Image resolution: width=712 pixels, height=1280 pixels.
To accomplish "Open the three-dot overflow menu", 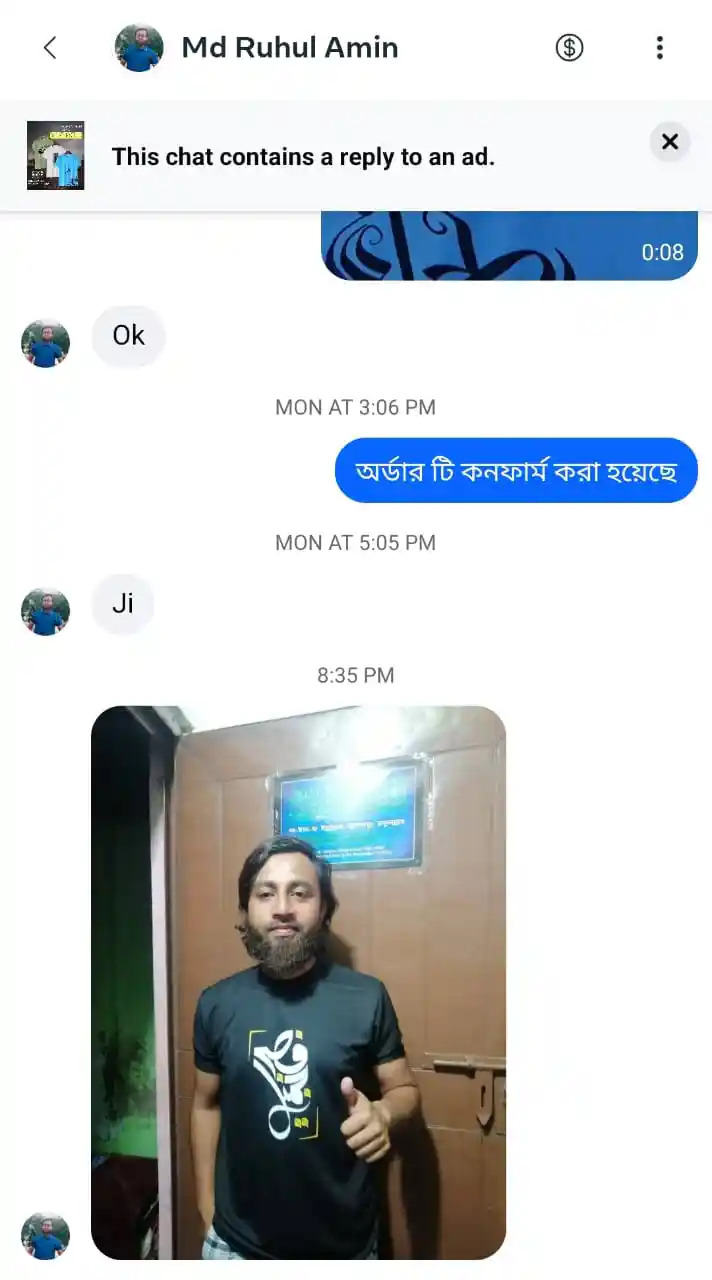I will (x=659, y=48).
